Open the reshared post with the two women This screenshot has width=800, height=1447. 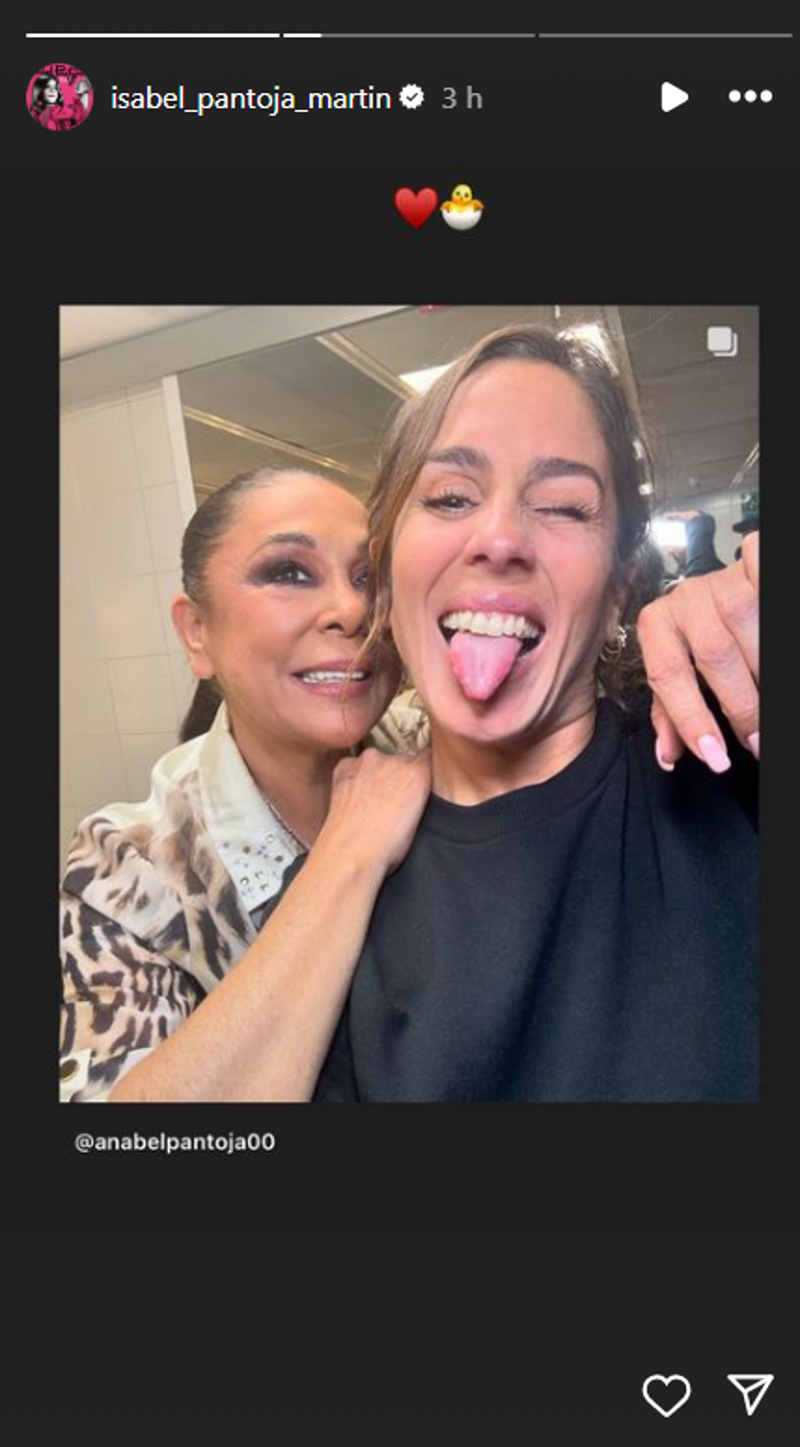(x=409, y=703)
